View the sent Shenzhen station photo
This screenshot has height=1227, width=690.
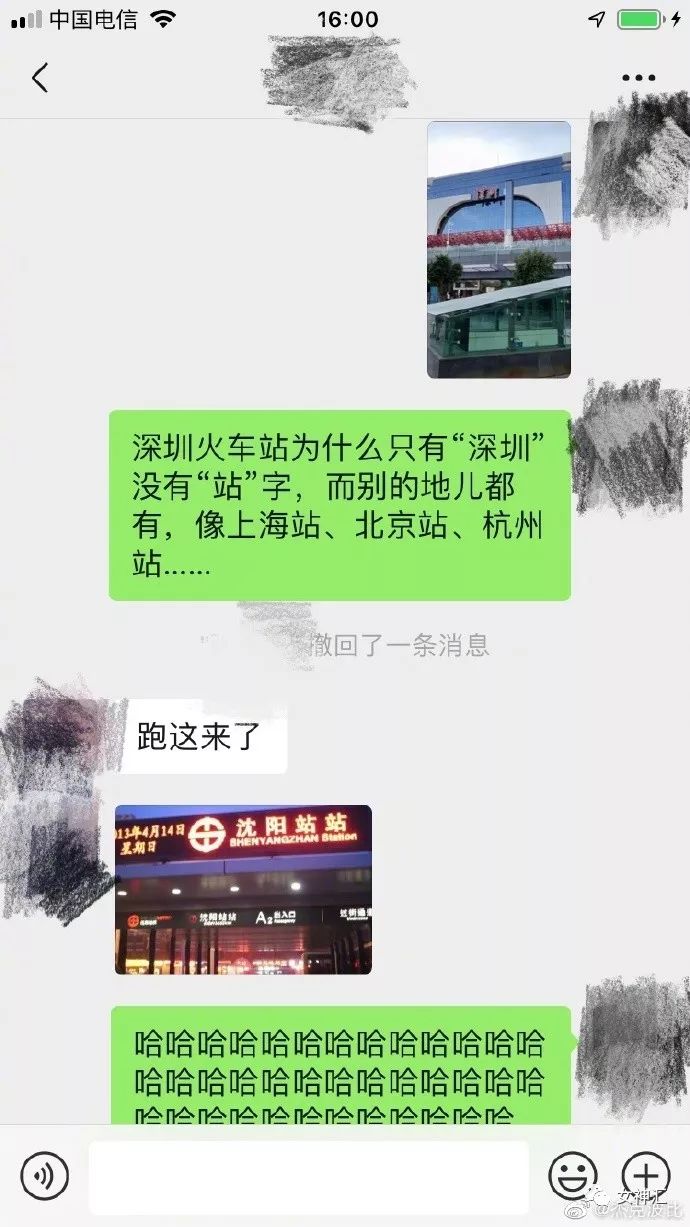(498, 249)
